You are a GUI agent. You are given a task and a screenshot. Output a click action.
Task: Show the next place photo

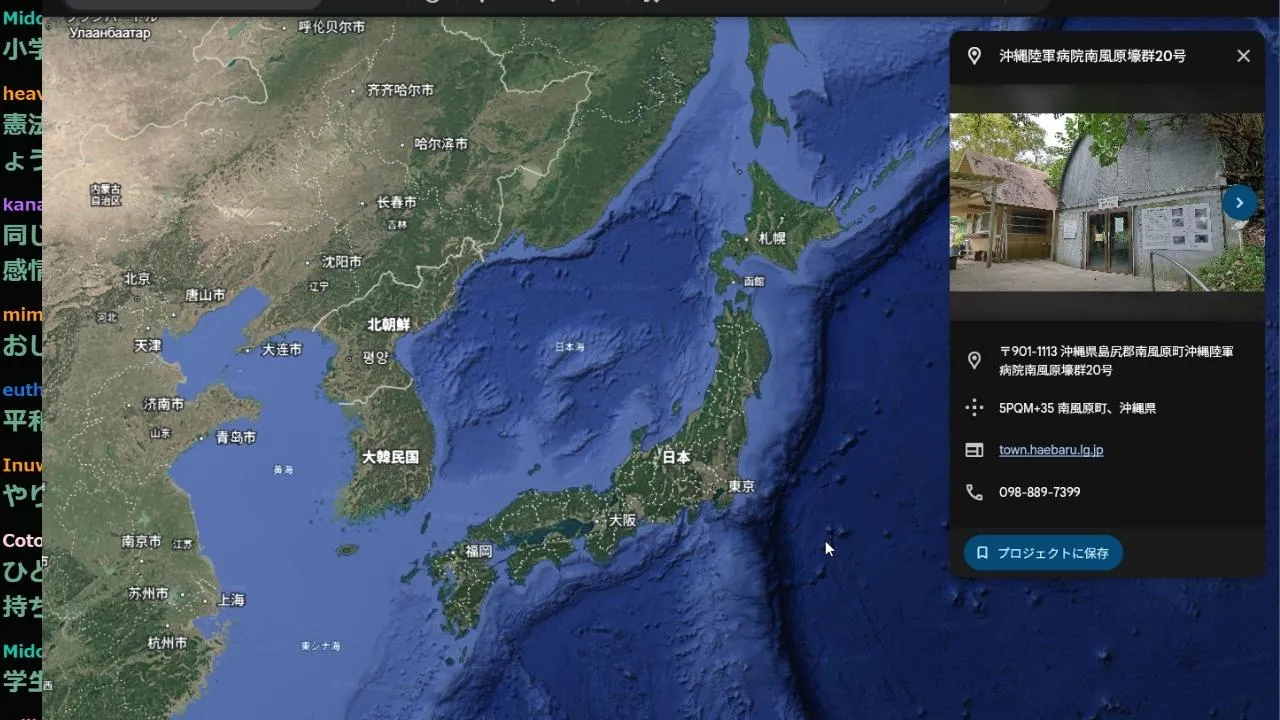pos(1239,203)
